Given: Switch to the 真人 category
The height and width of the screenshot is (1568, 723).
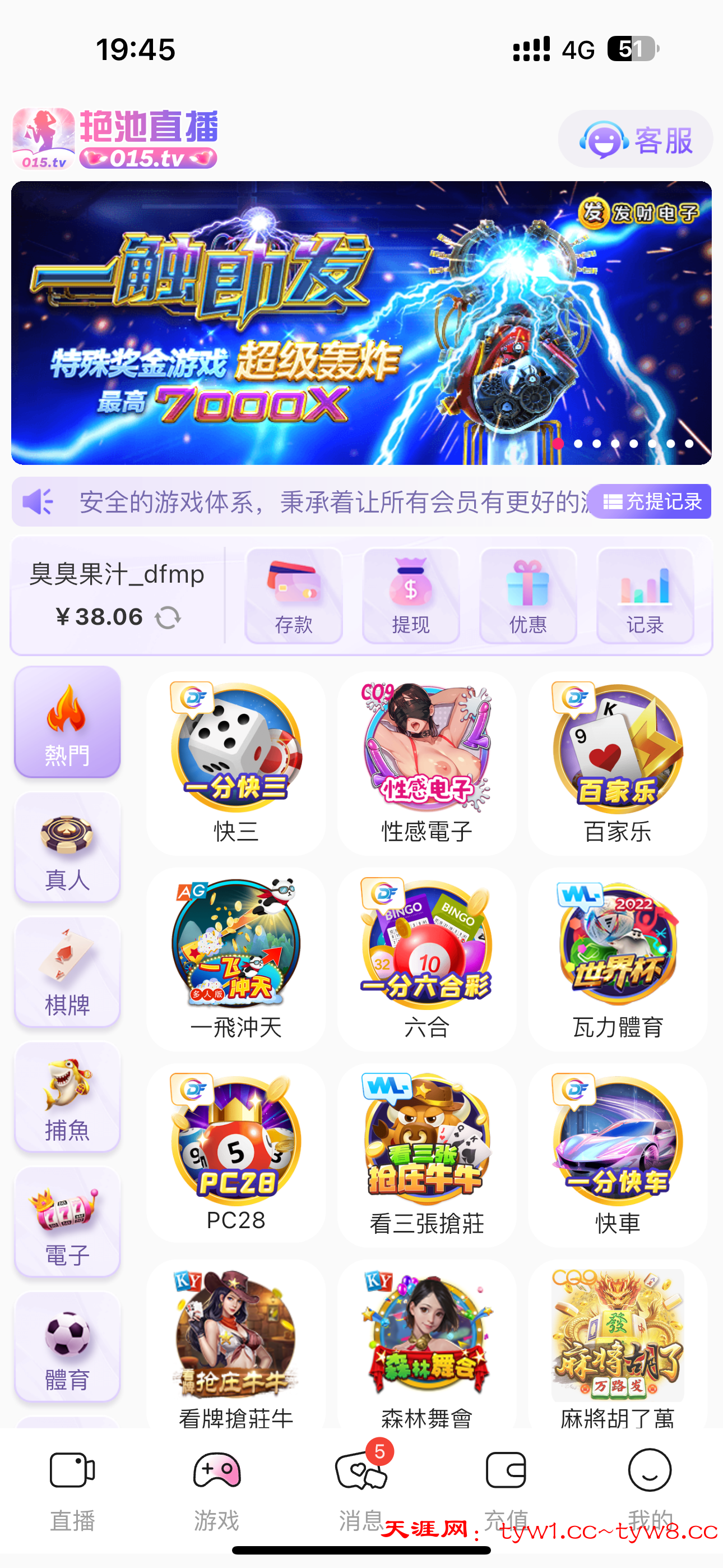Looking at the screenshot, I should click(x=67, y=847).
